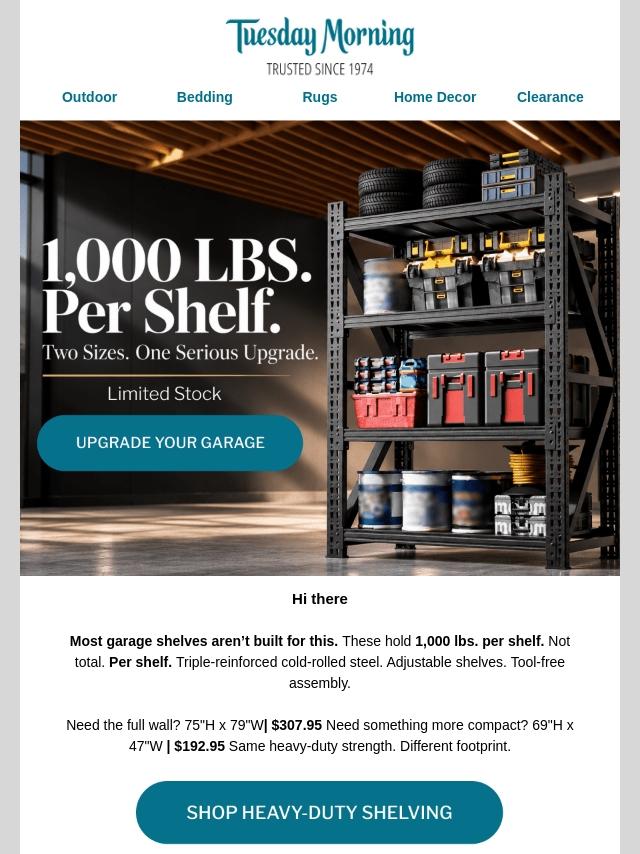Viewport: 640px width, 854px height.
Task: Open the Outdoor category link
Action: [x=89, y=97]
